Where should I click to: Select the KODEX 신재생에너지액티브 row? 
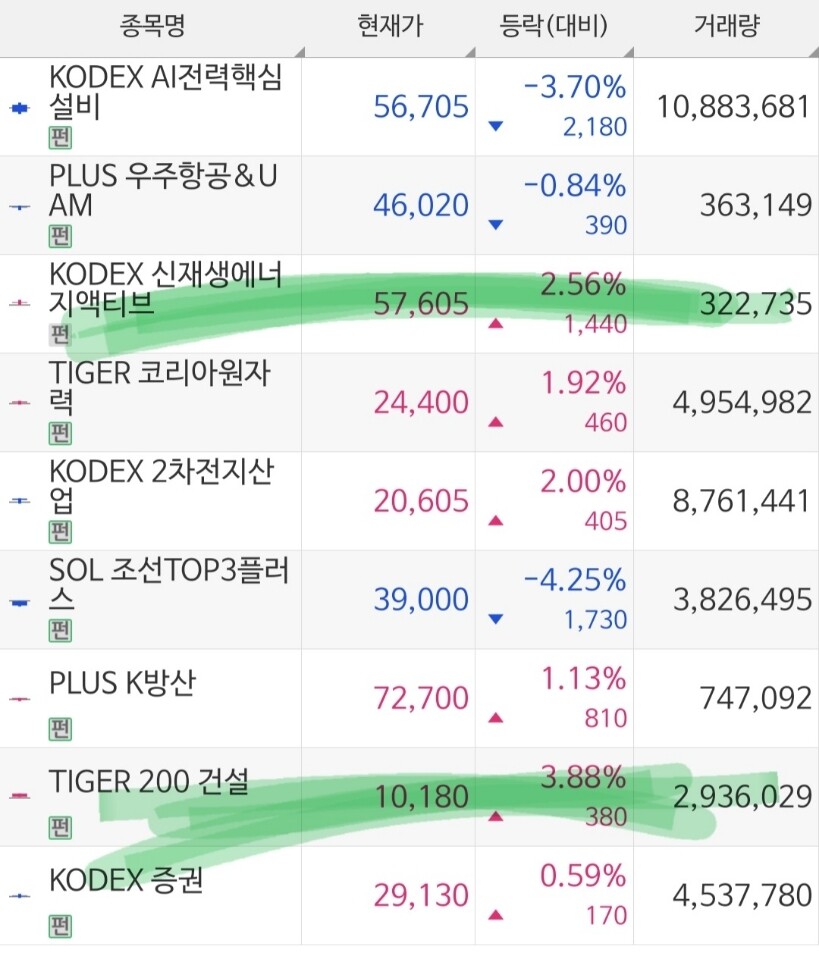(409, 304)
